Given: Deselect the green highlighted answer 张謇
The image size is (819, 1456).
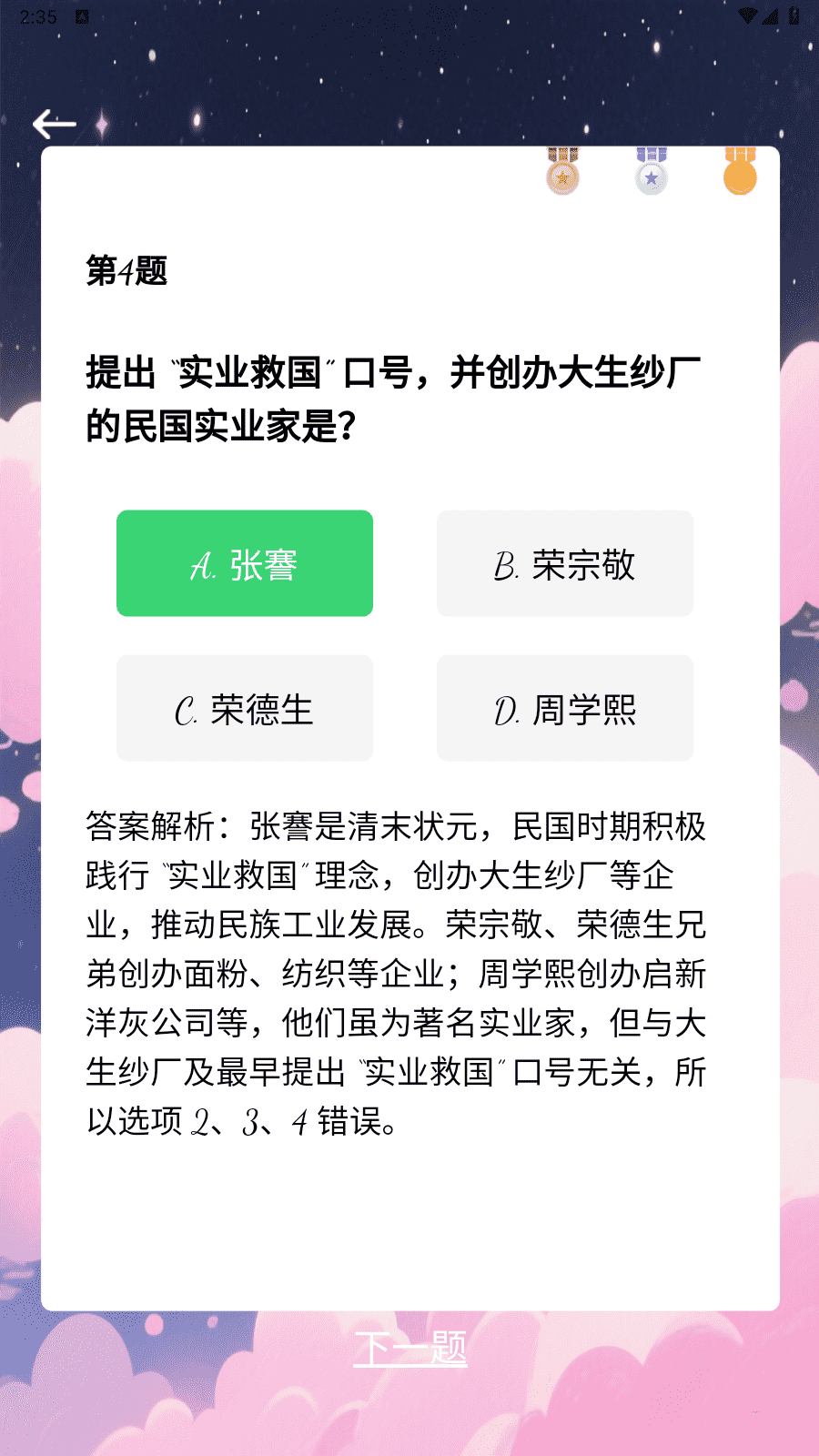Looking at the screenshot, I should coord(245,562).
